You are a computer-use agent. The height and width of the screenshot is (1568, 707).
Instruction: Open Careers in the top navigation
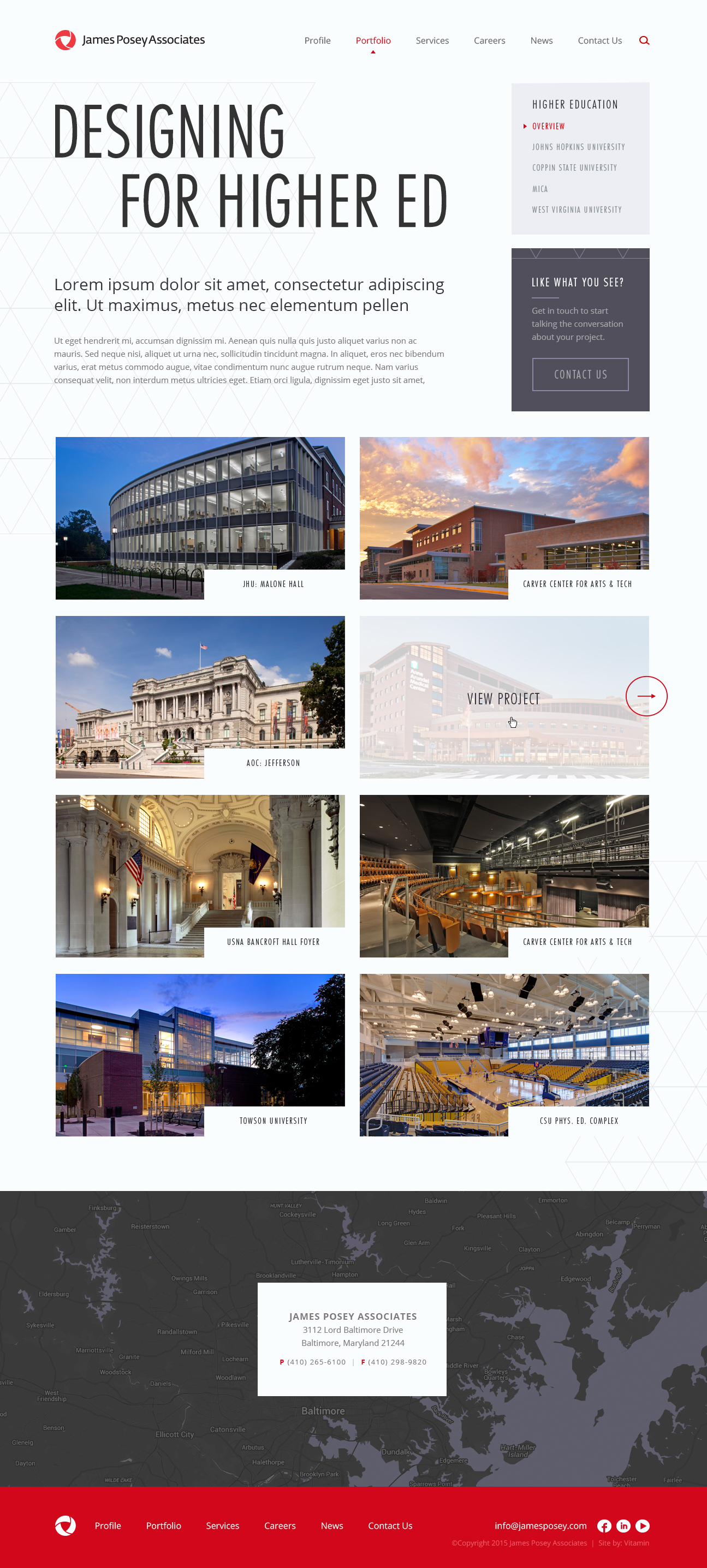pos(489,41)
